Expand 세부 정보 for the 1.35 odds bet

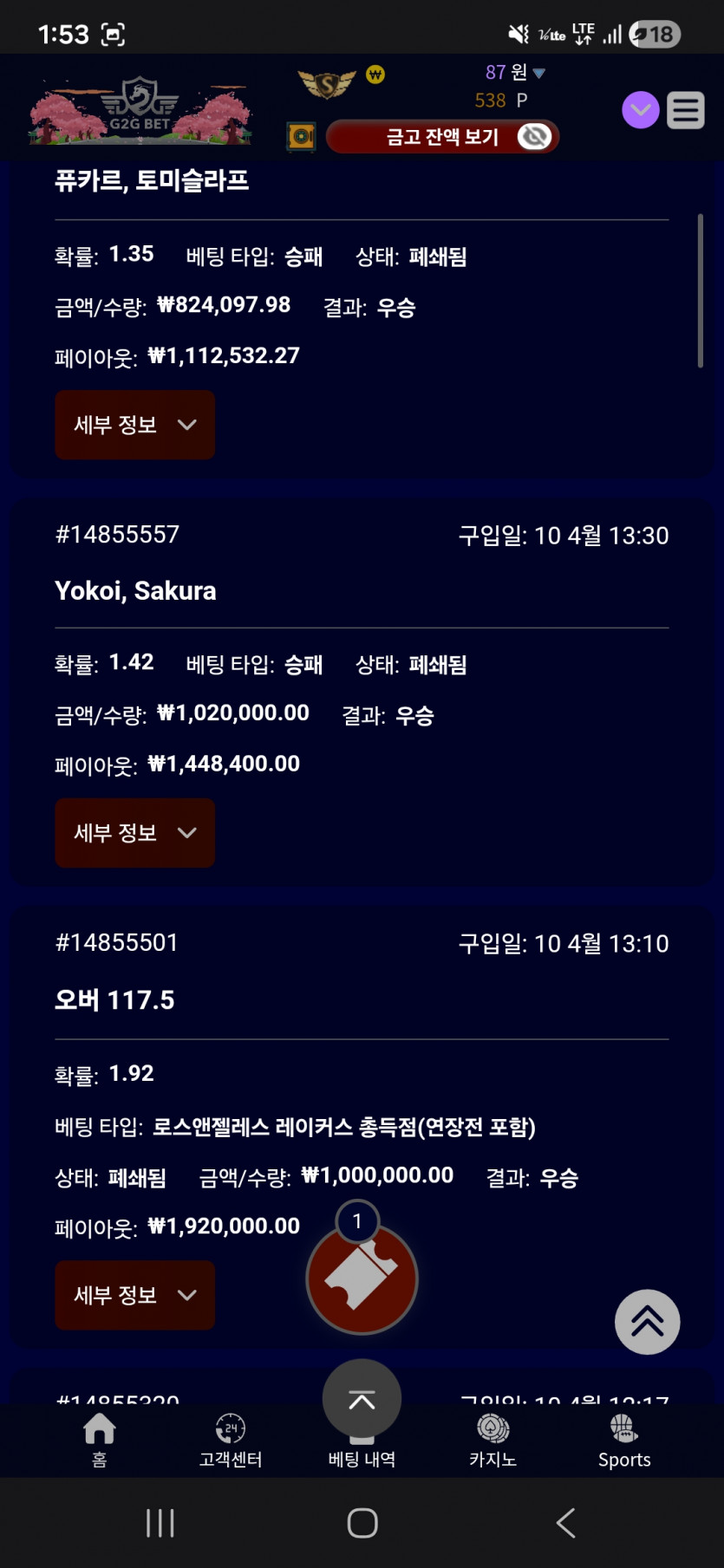(135, 425)
